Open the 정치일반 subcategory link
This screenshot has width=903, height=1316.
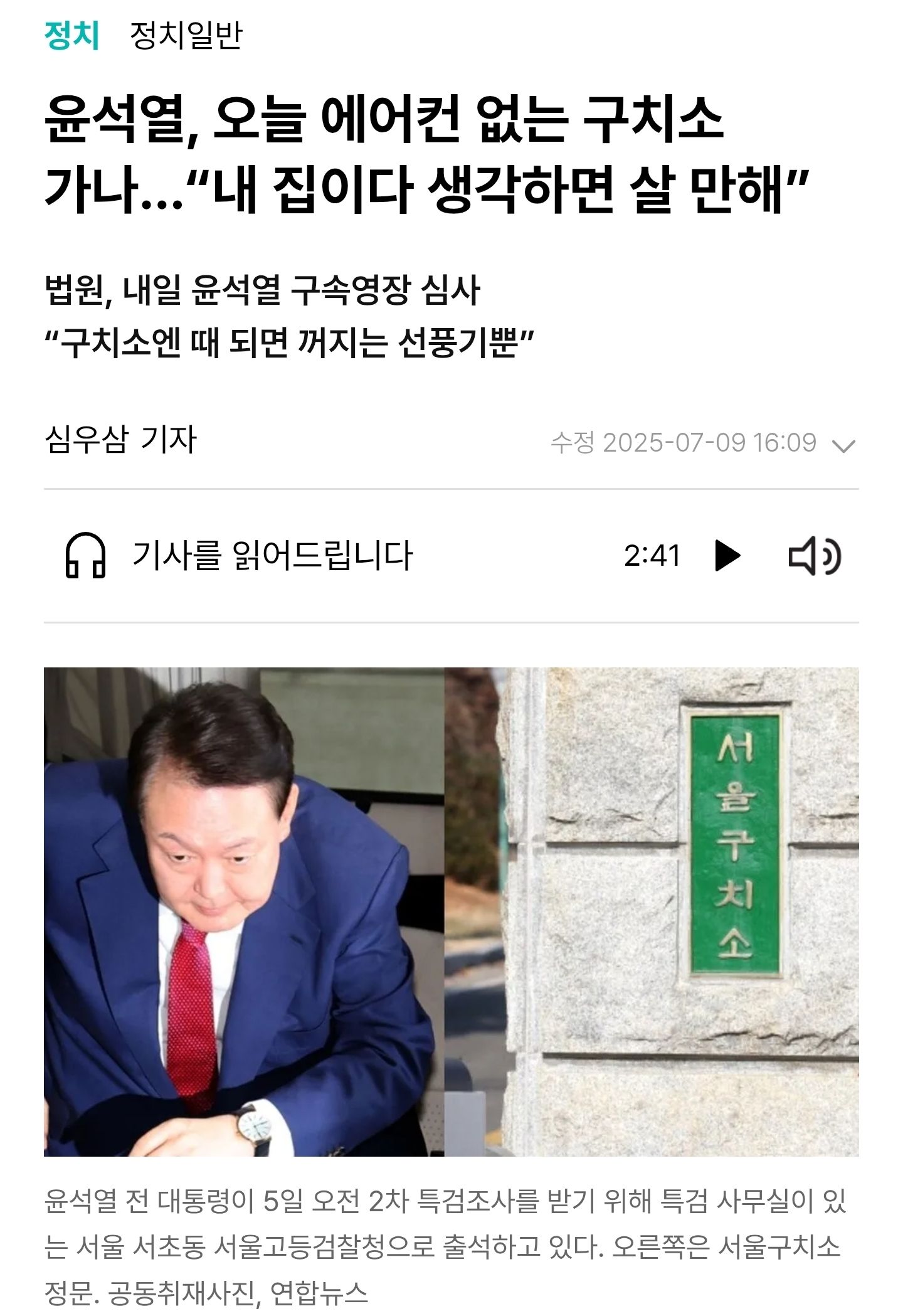click(x=186, y=36)
